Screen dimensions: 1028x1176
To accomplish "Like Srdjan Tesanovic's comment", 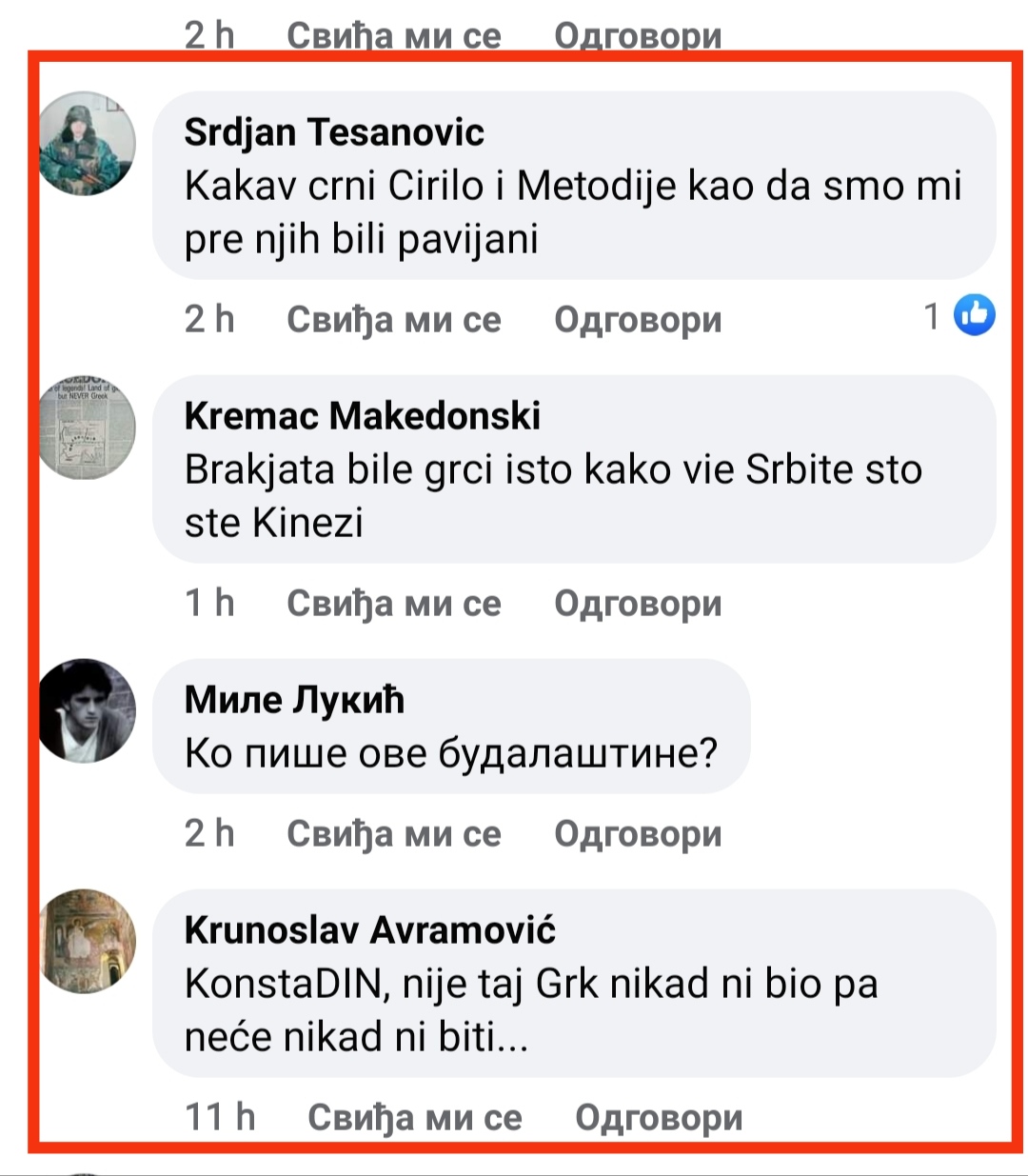I will [x=393, y=319].
